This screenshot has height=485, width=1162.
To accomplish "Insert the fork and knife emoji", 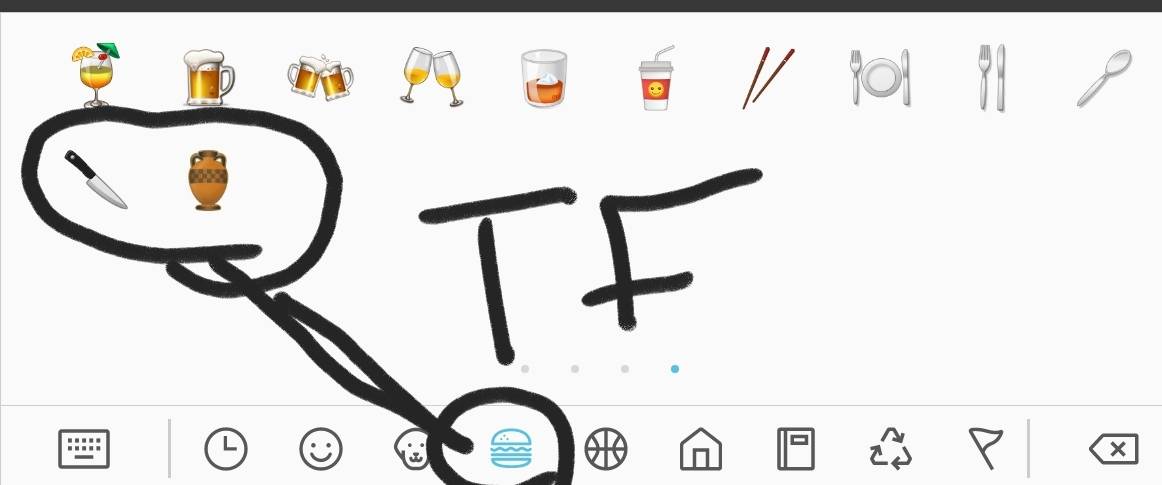I will pos(991,77).
